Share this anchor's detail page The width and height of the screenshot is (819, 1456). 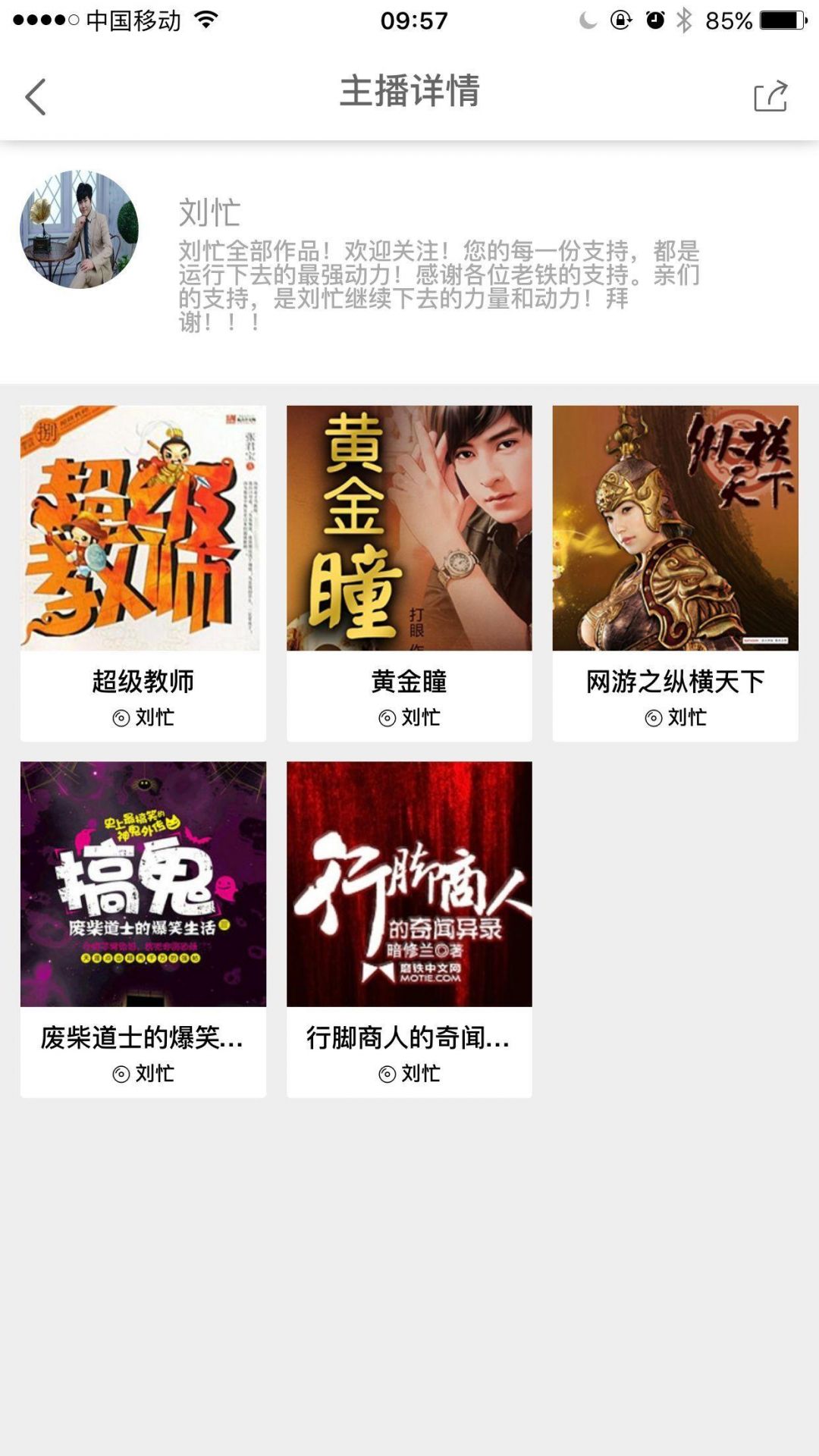tap(770, 96)
